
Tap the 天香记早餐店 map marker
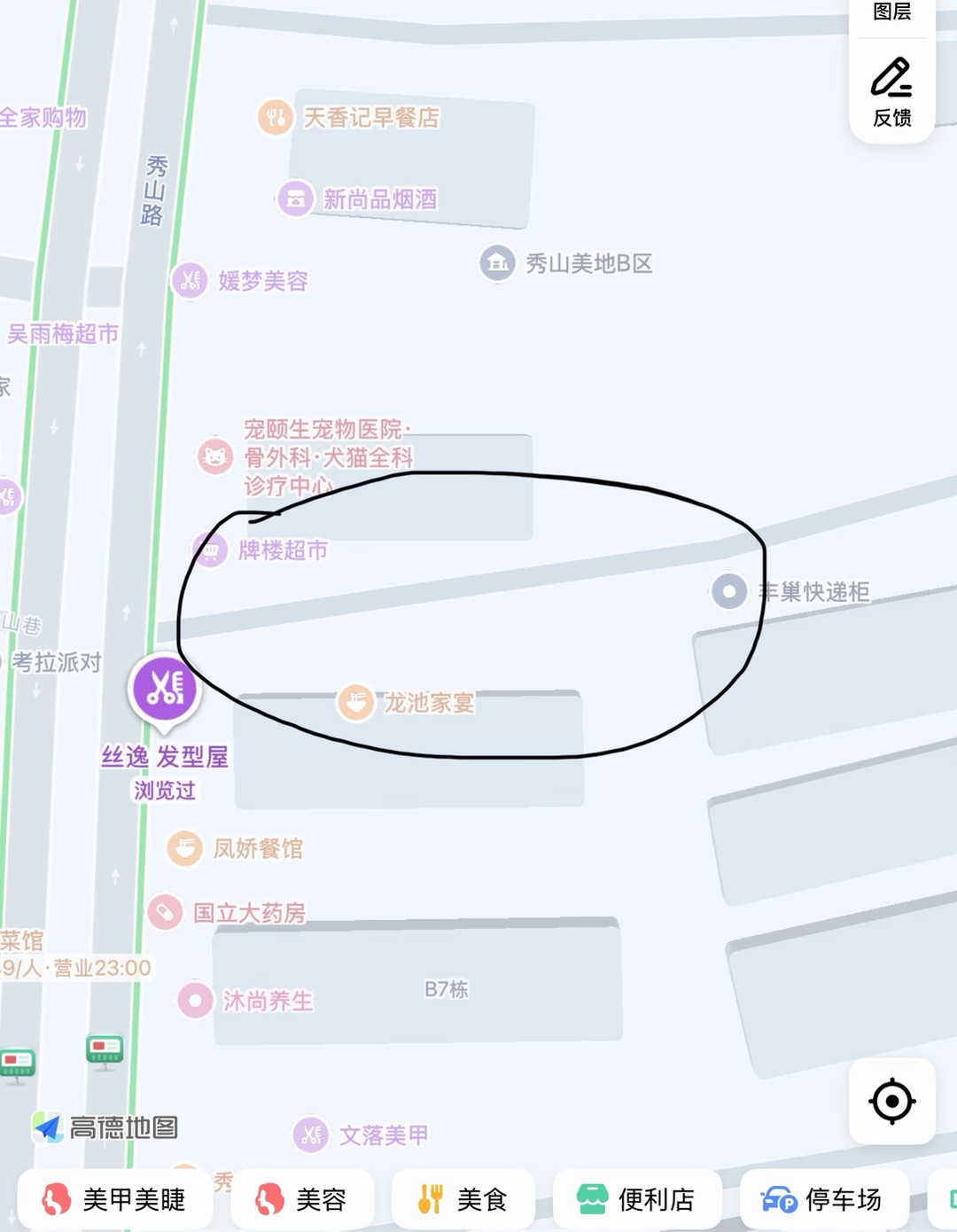coord(276,117)
